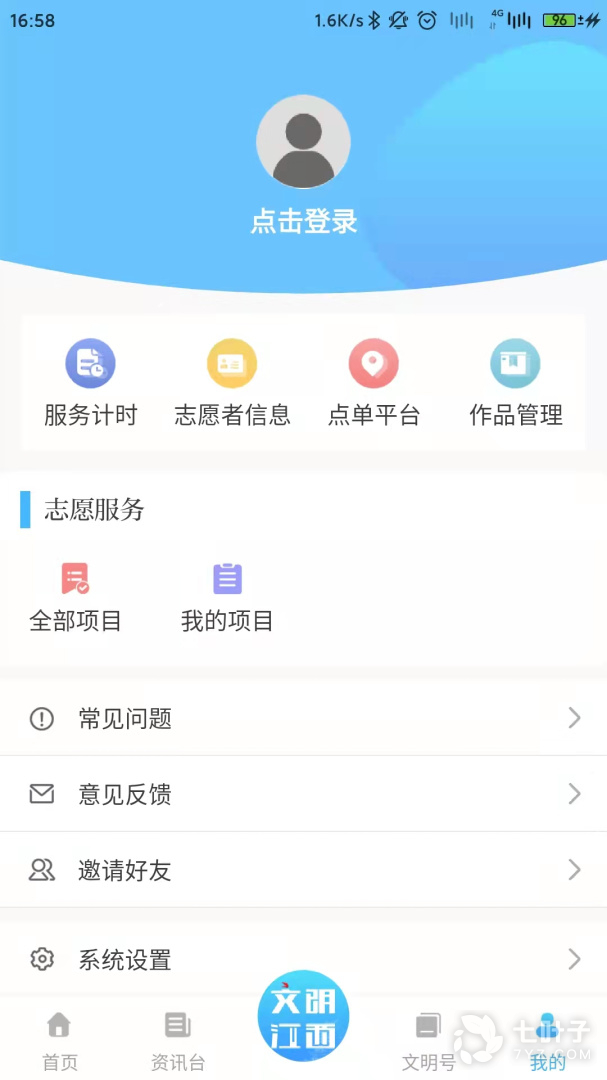Select 邀请好友 invite friends

point(303,870)
